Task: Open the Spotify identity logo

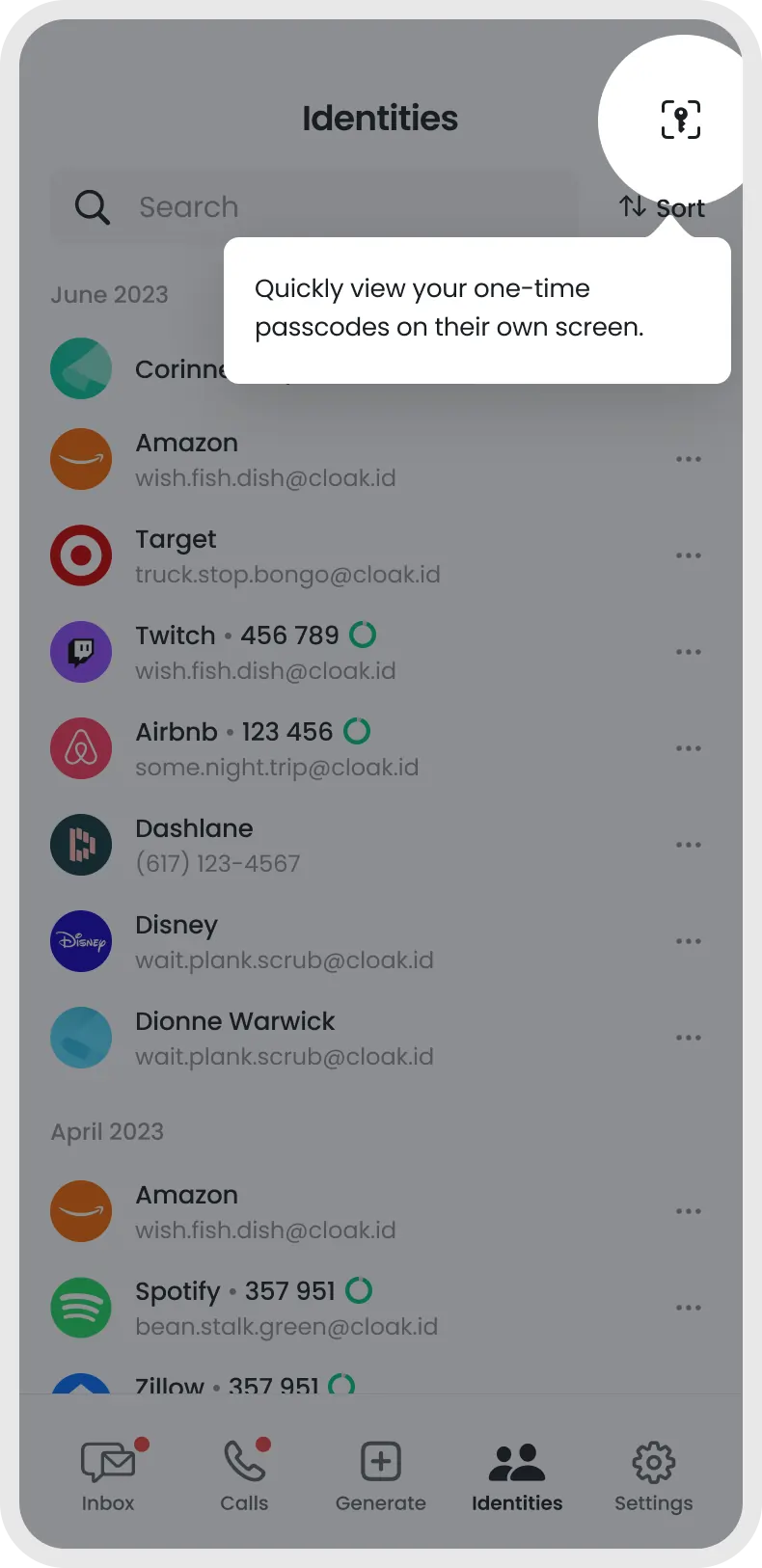Action: pos(81,1308)
